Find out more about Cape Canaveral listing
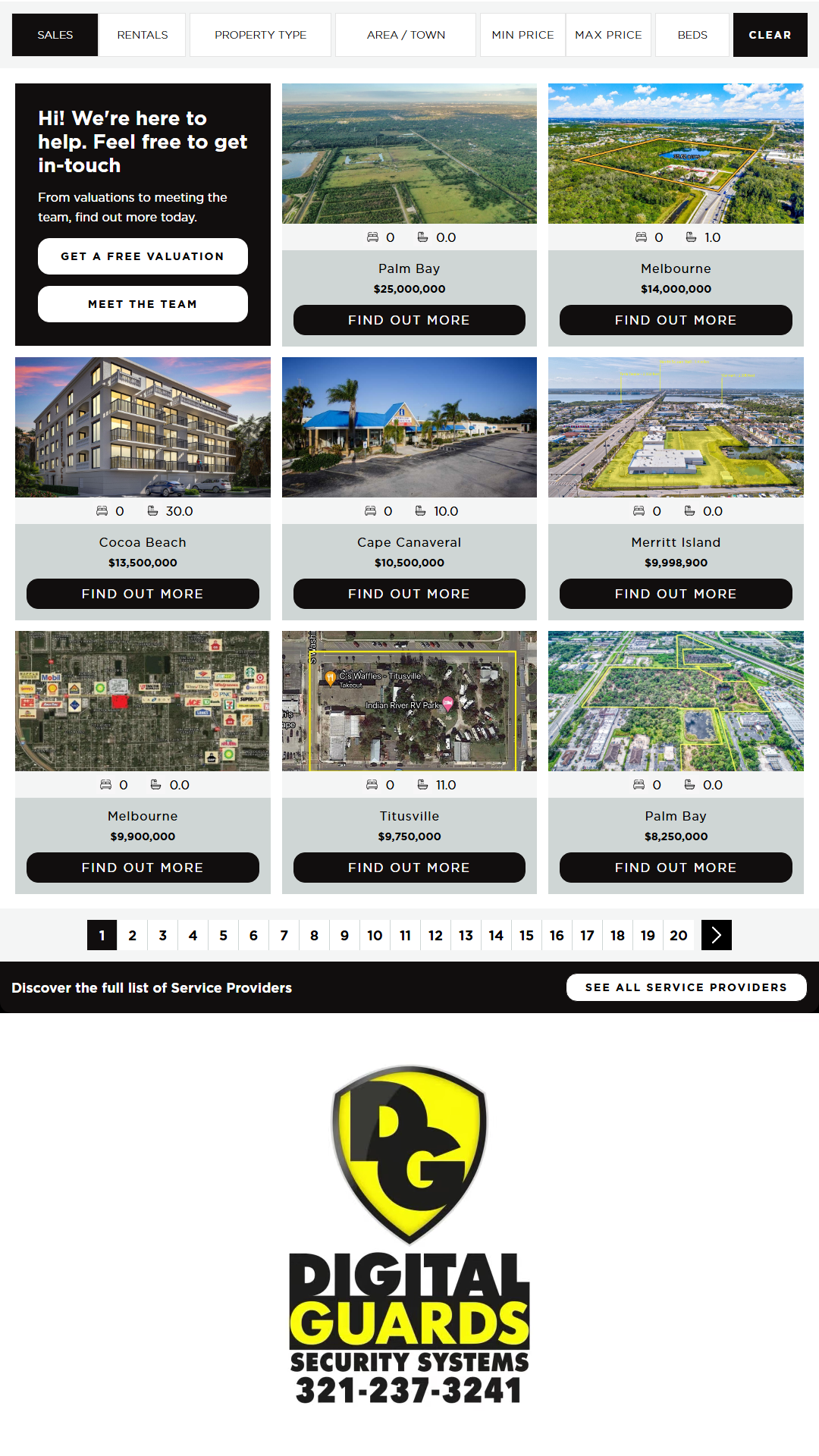 pos(409,594)
